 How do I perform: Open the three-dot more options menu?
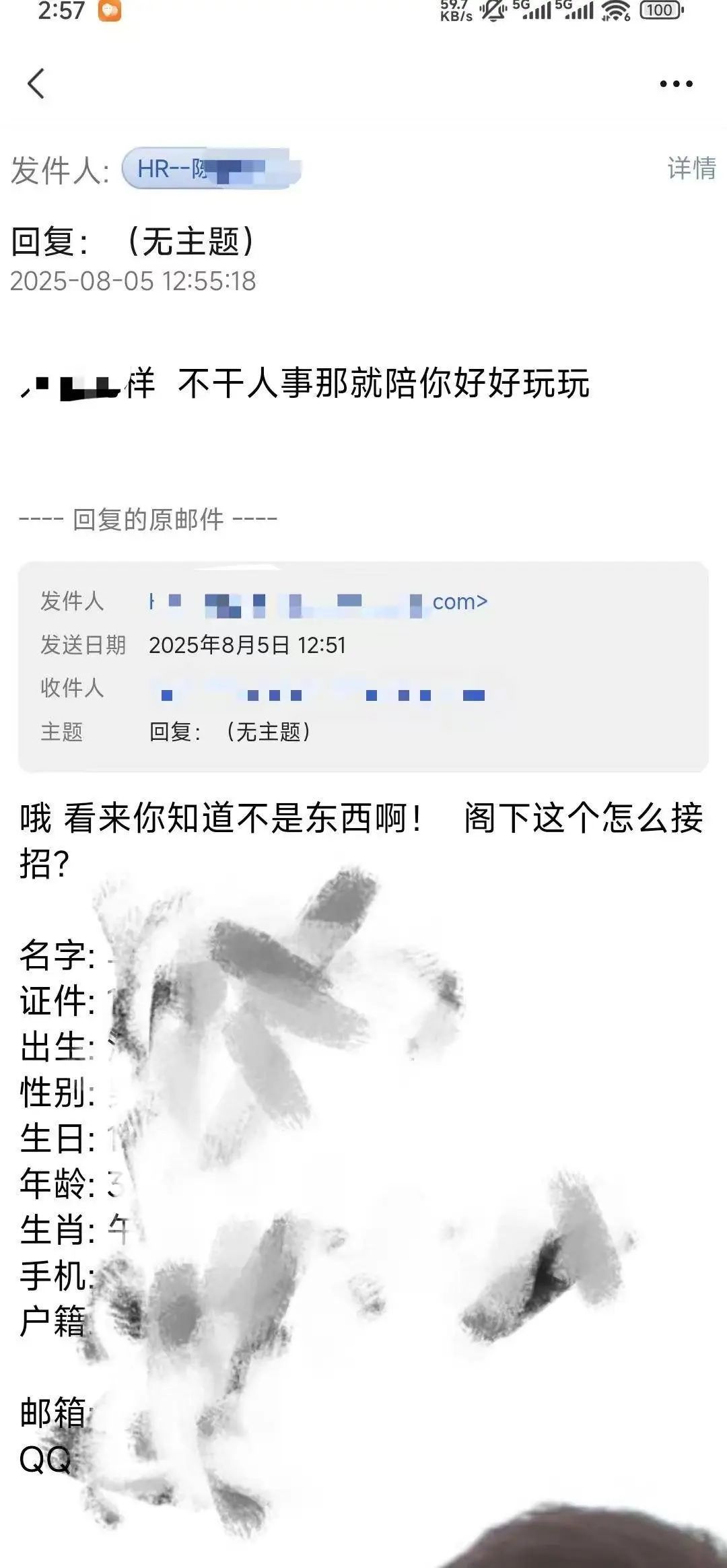click(675, 82)
